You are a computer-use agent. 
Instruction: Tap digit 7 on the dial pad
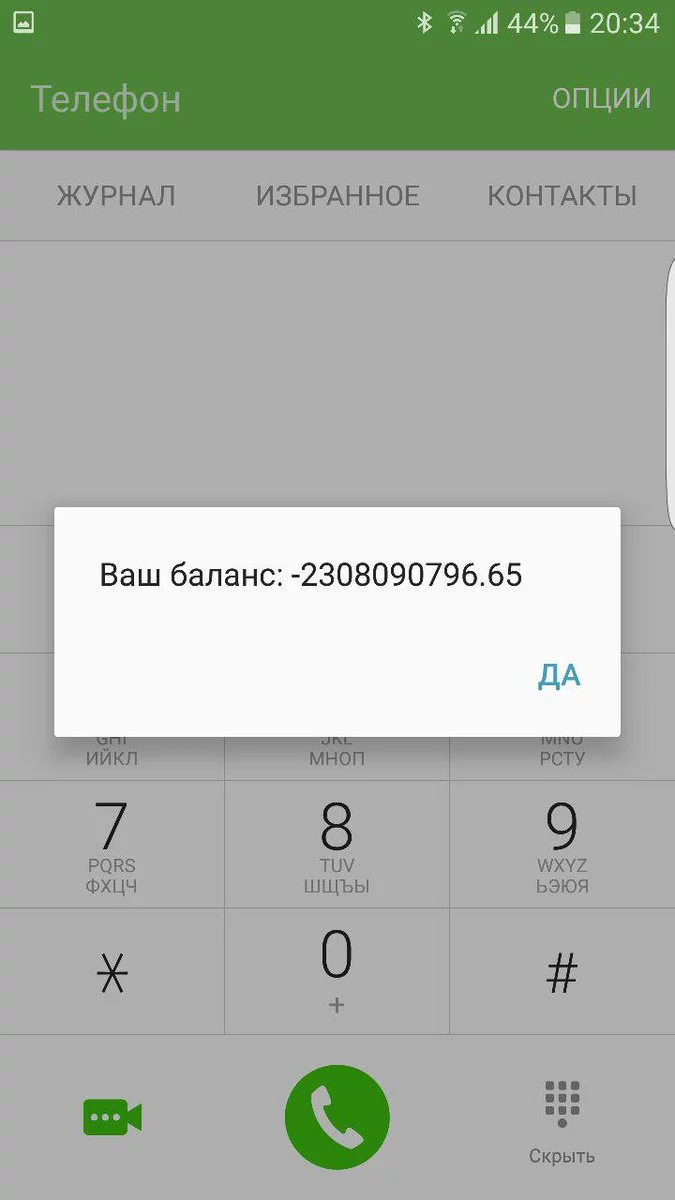pos(112,844)
